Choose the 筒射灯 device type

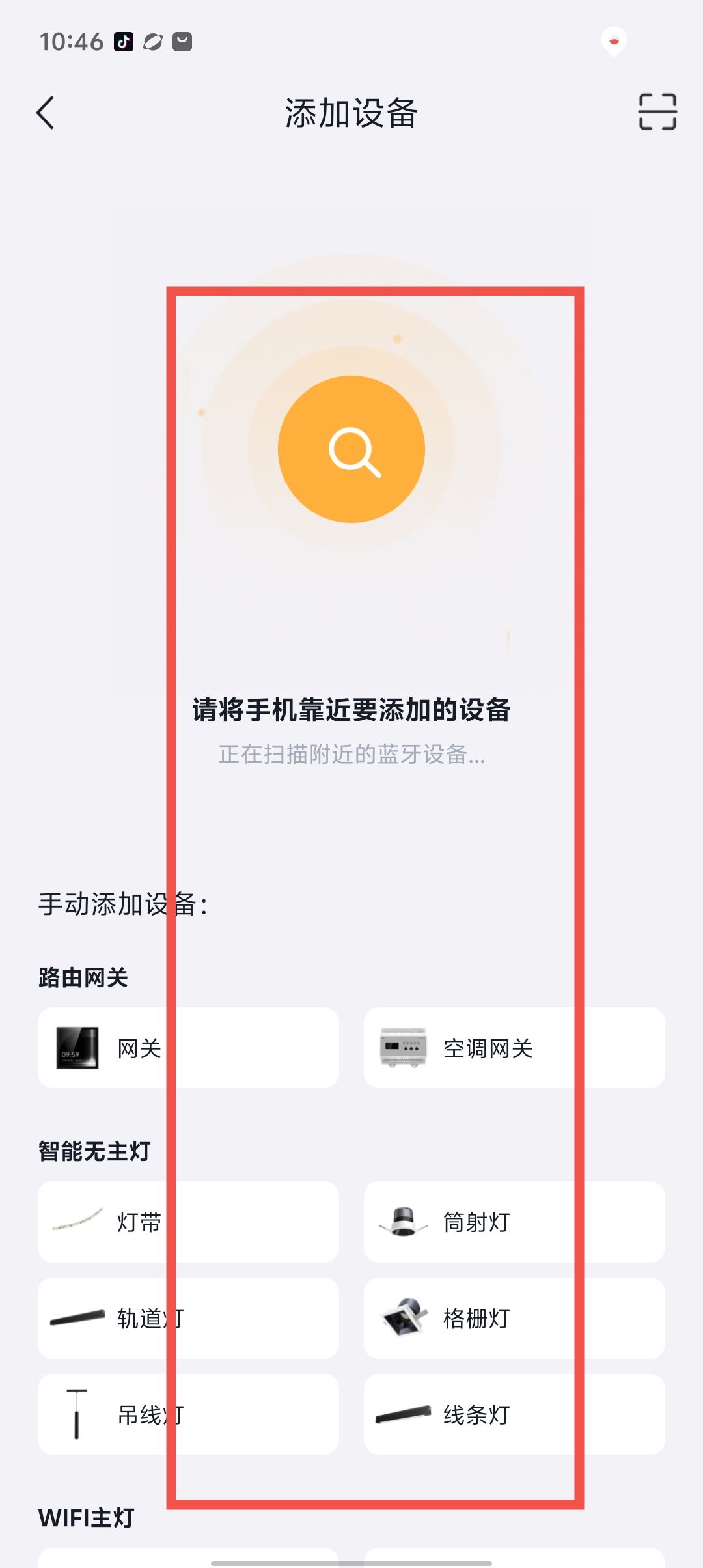click(514, 1222)
